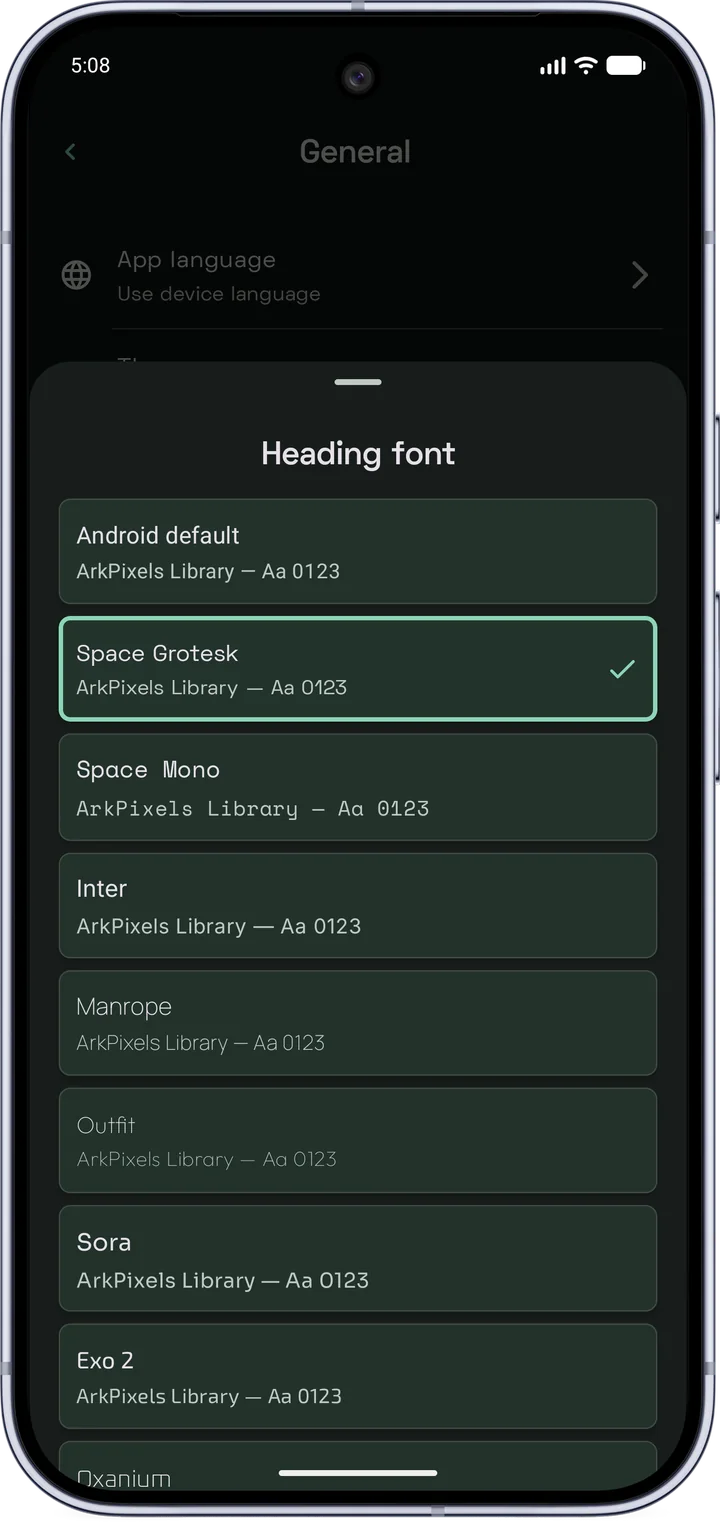720x1522 pixels.
Task: Select the Android default heading font
Action: tap(358, 552)
